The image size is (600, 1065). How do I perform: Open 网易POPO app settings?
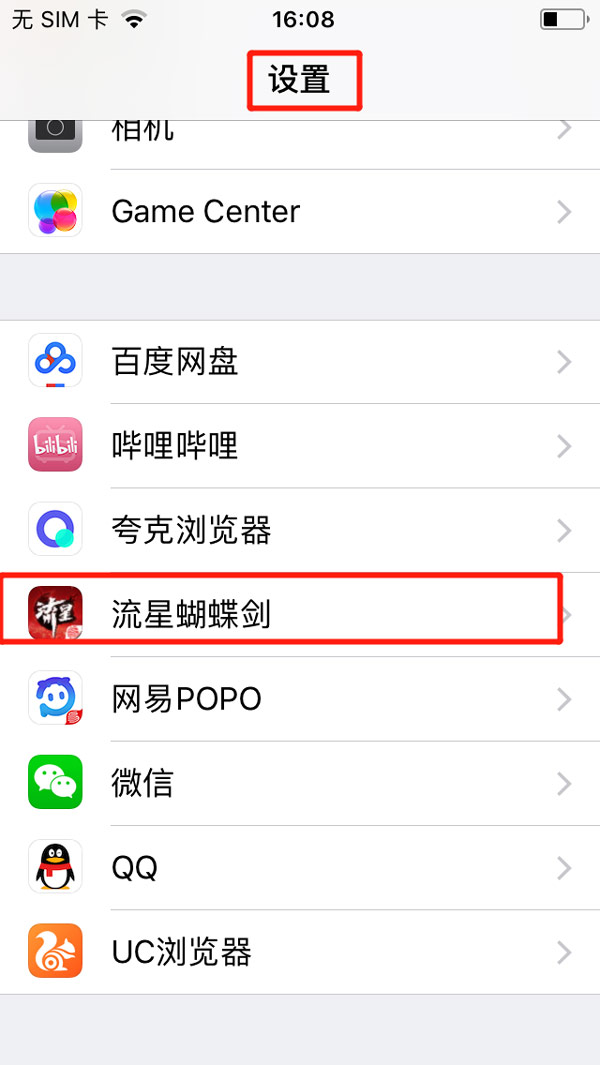pos(300,698)
